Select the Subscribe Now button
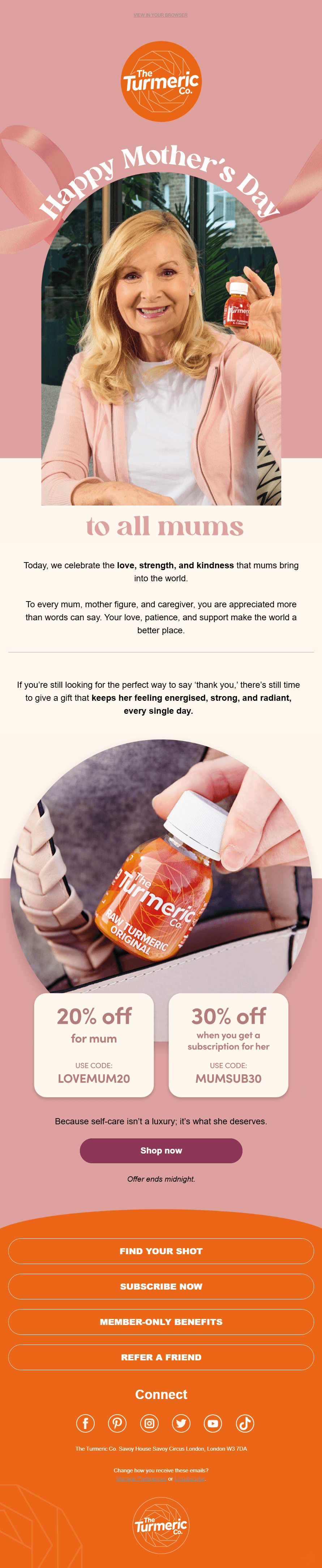Viewport: 322px width, 1568px height. [x=161, y=1286]
